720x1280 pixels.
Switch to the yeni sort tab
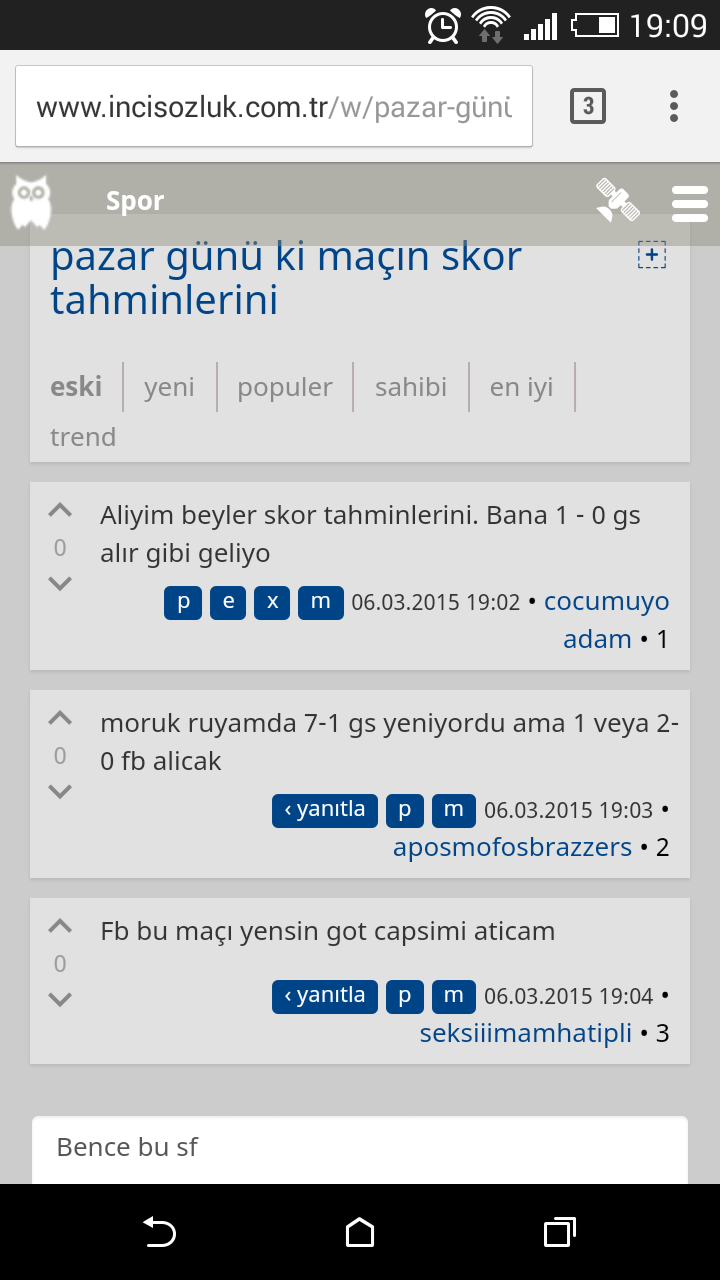169,387
